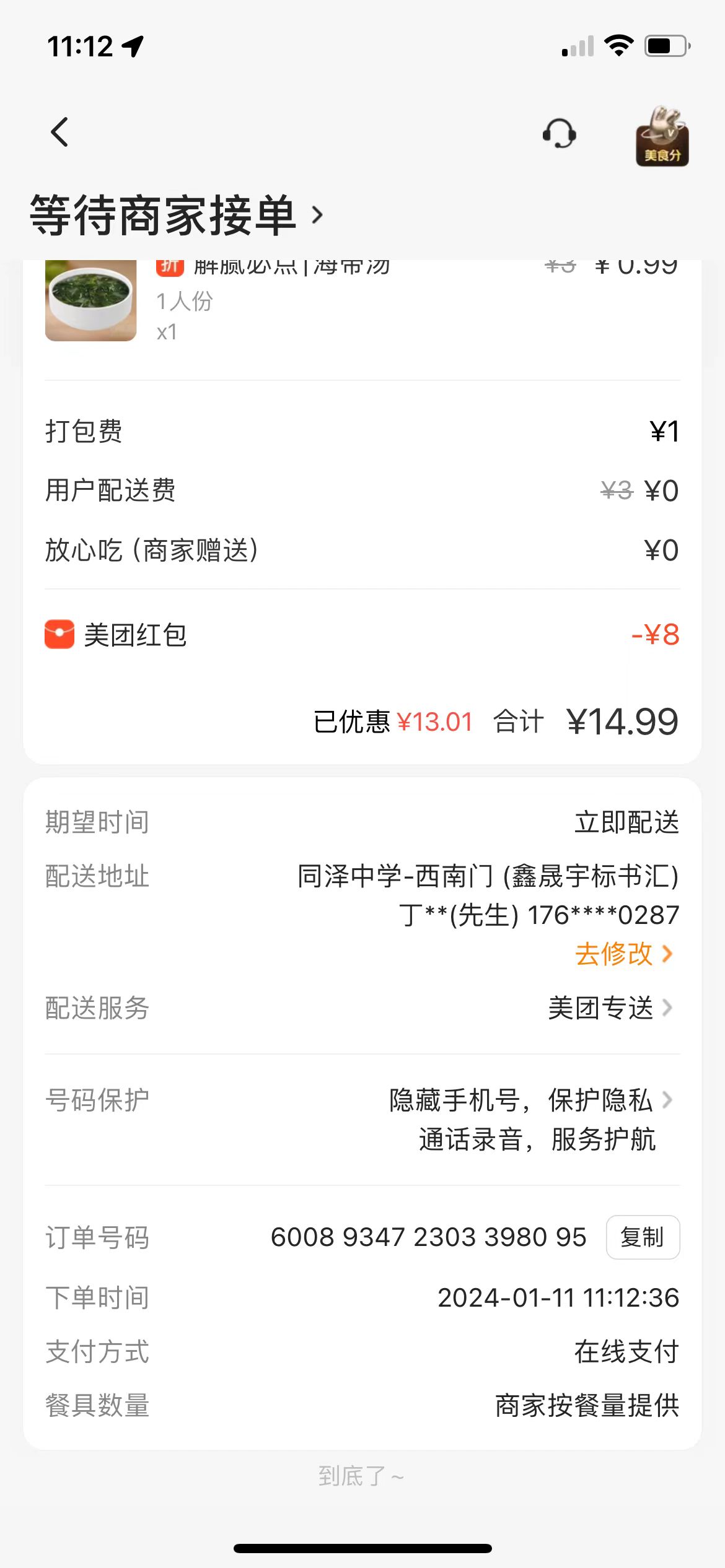The image size is (725, 1568).
Task: Open the 海带汤 dish item
Action: tap(91, 300)
